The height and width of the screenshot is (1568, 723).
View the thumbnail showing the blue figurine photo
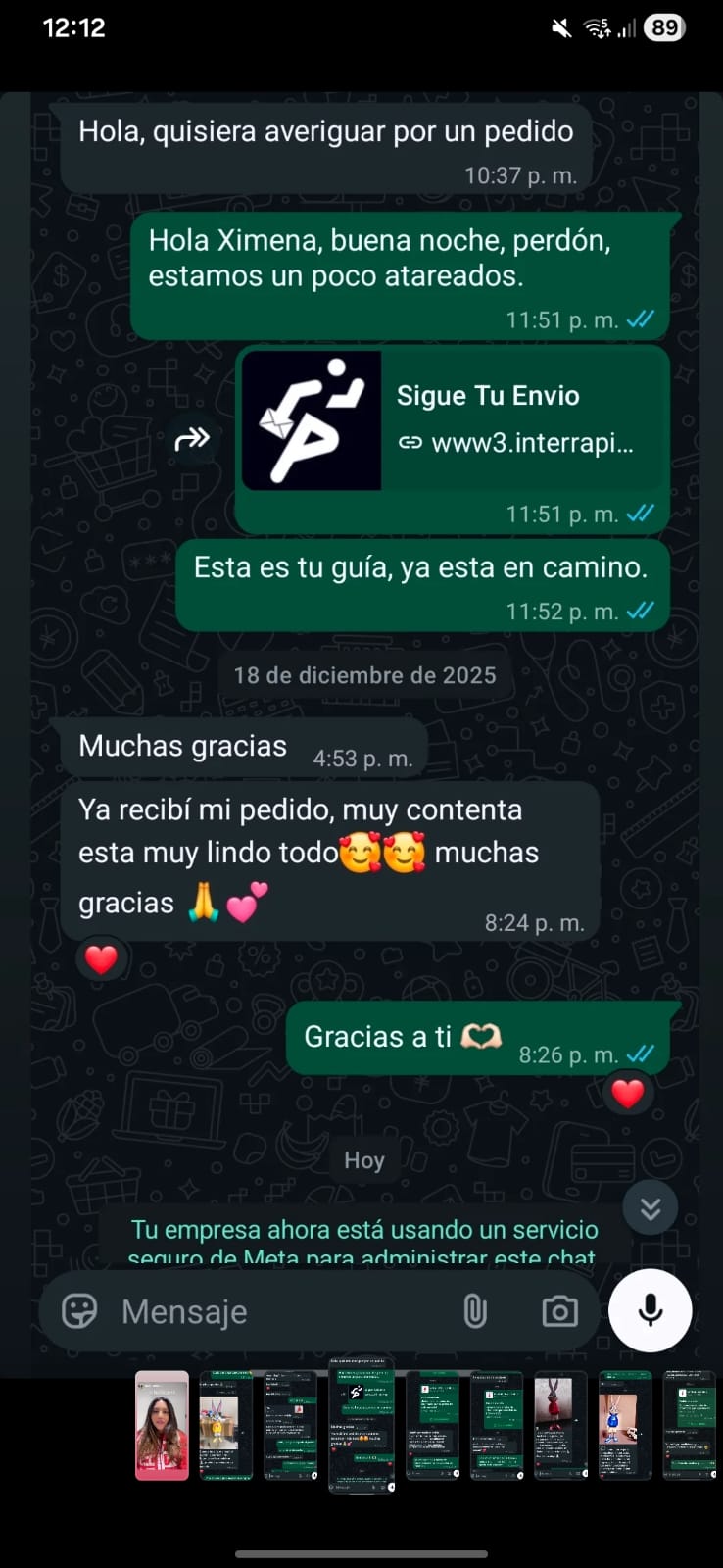[x=624, y=1424]
